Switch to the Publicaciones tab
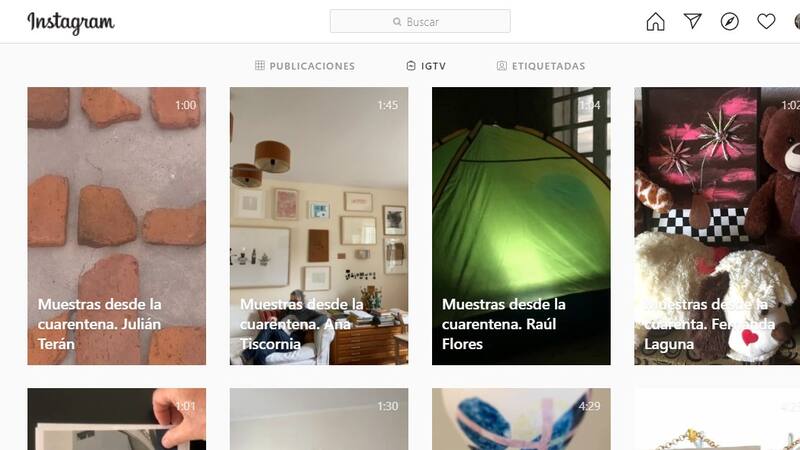 pos(305,66)
